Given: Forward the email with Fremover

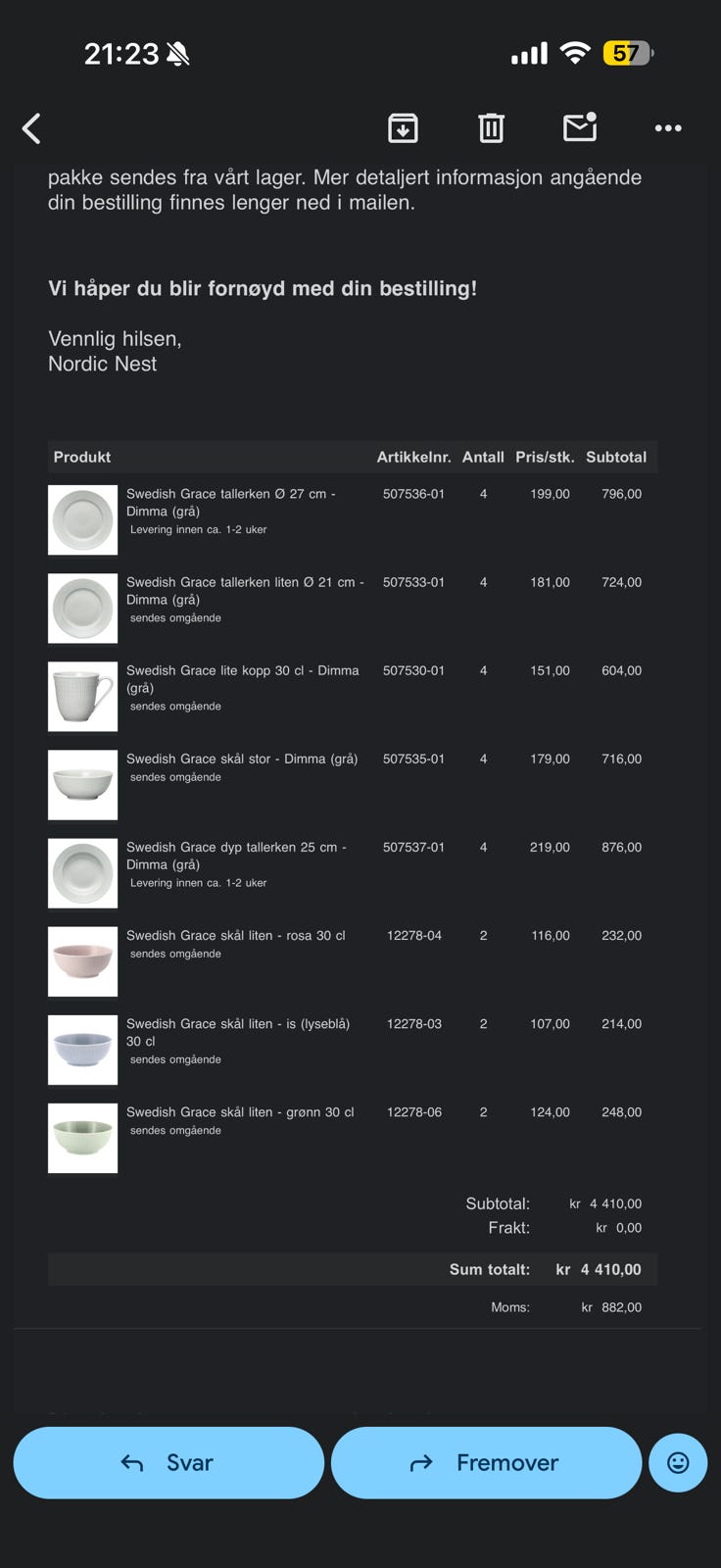Looking at the screenshot, I should [486, 1462].
